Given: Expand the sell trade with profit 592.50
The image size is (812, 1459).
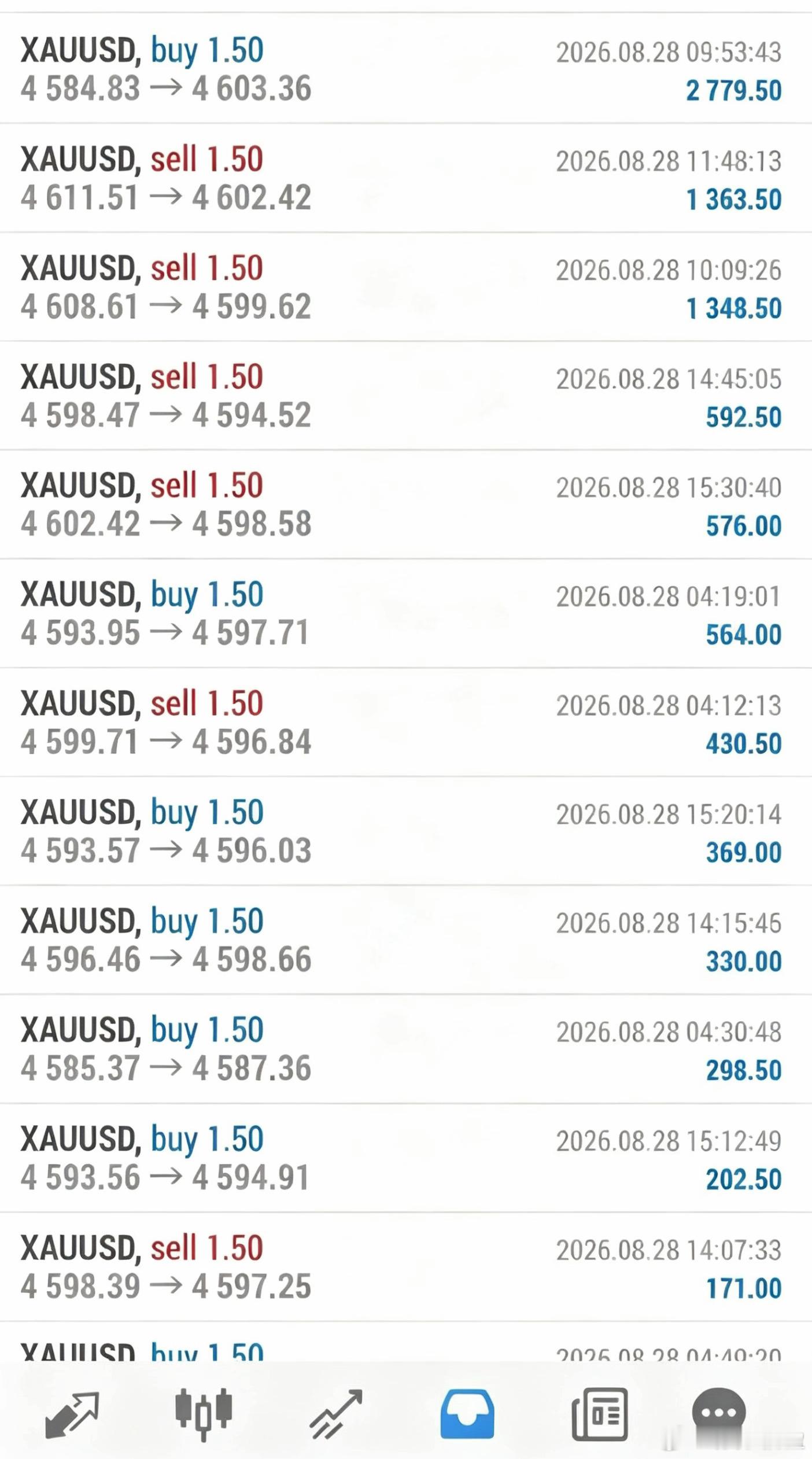Looking at the screenshot, I should point(406,395).
